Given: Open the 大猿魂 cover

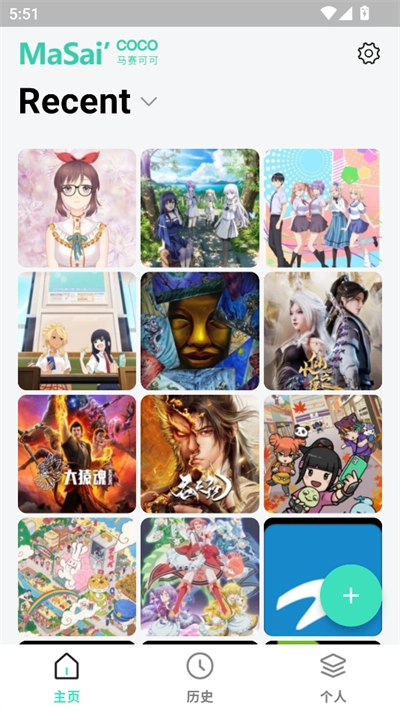Looking at the screenshot, I should click(x=77, y=454).
